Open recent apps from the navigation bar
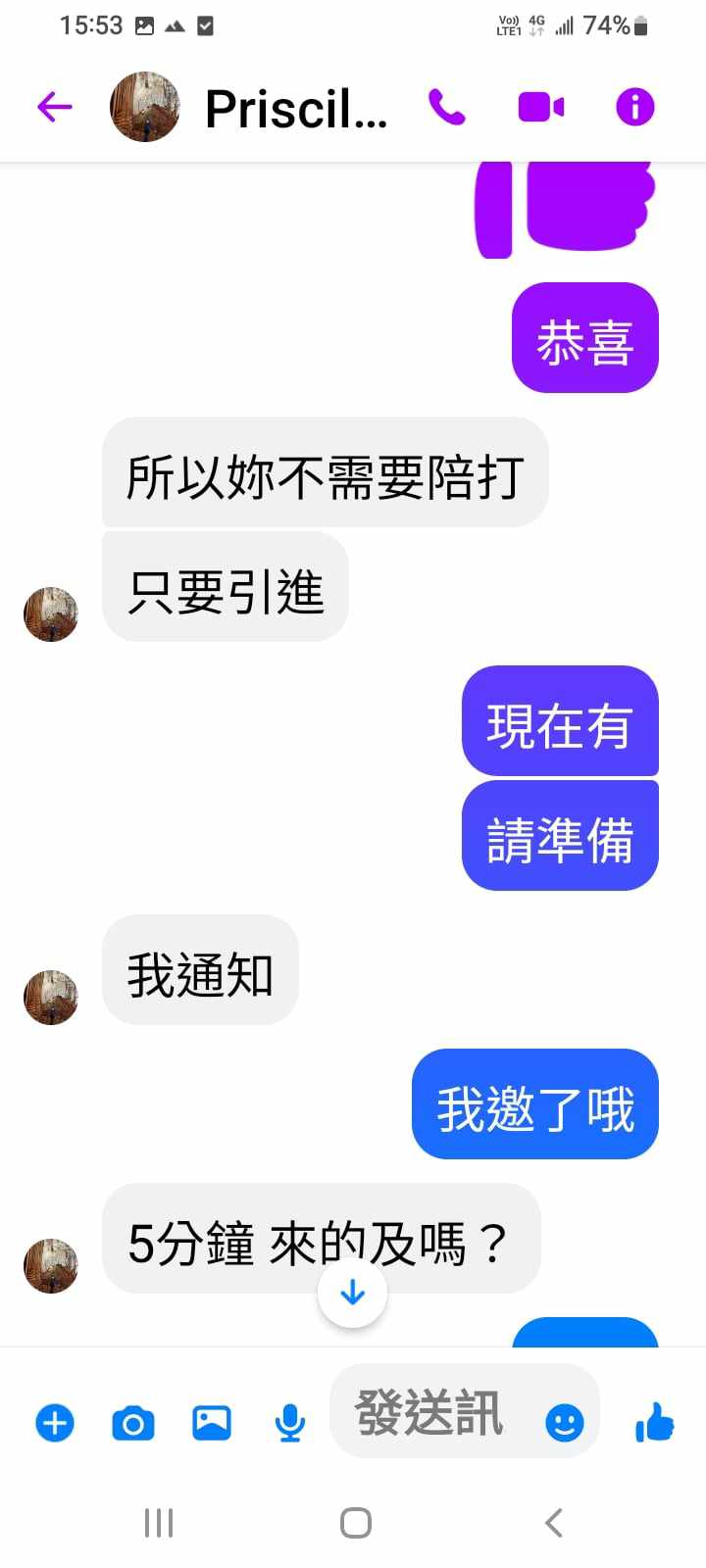 [x=158, y=1523]
